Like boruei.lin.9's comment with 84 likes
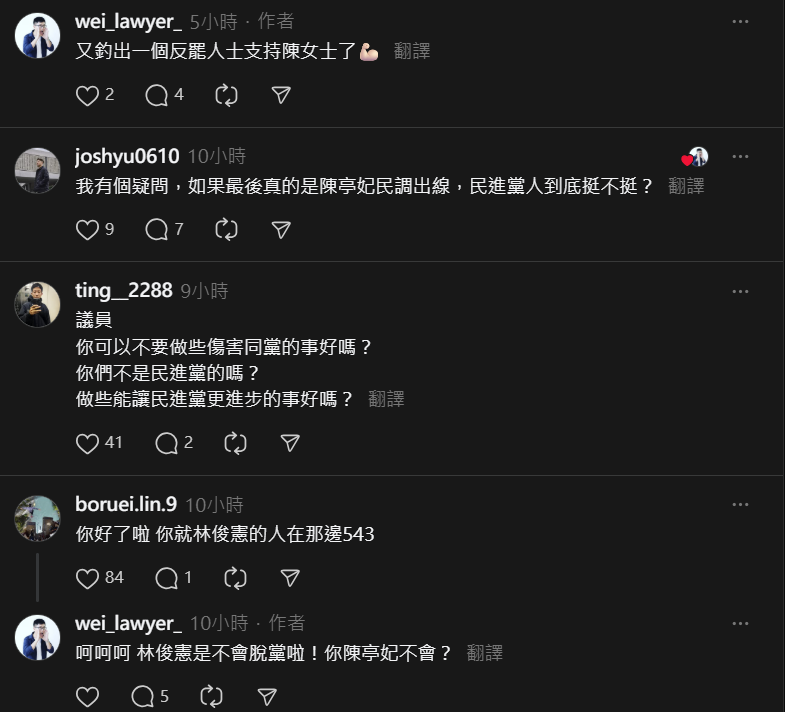This screenshot has height=712, width=785. coord(88,577)
